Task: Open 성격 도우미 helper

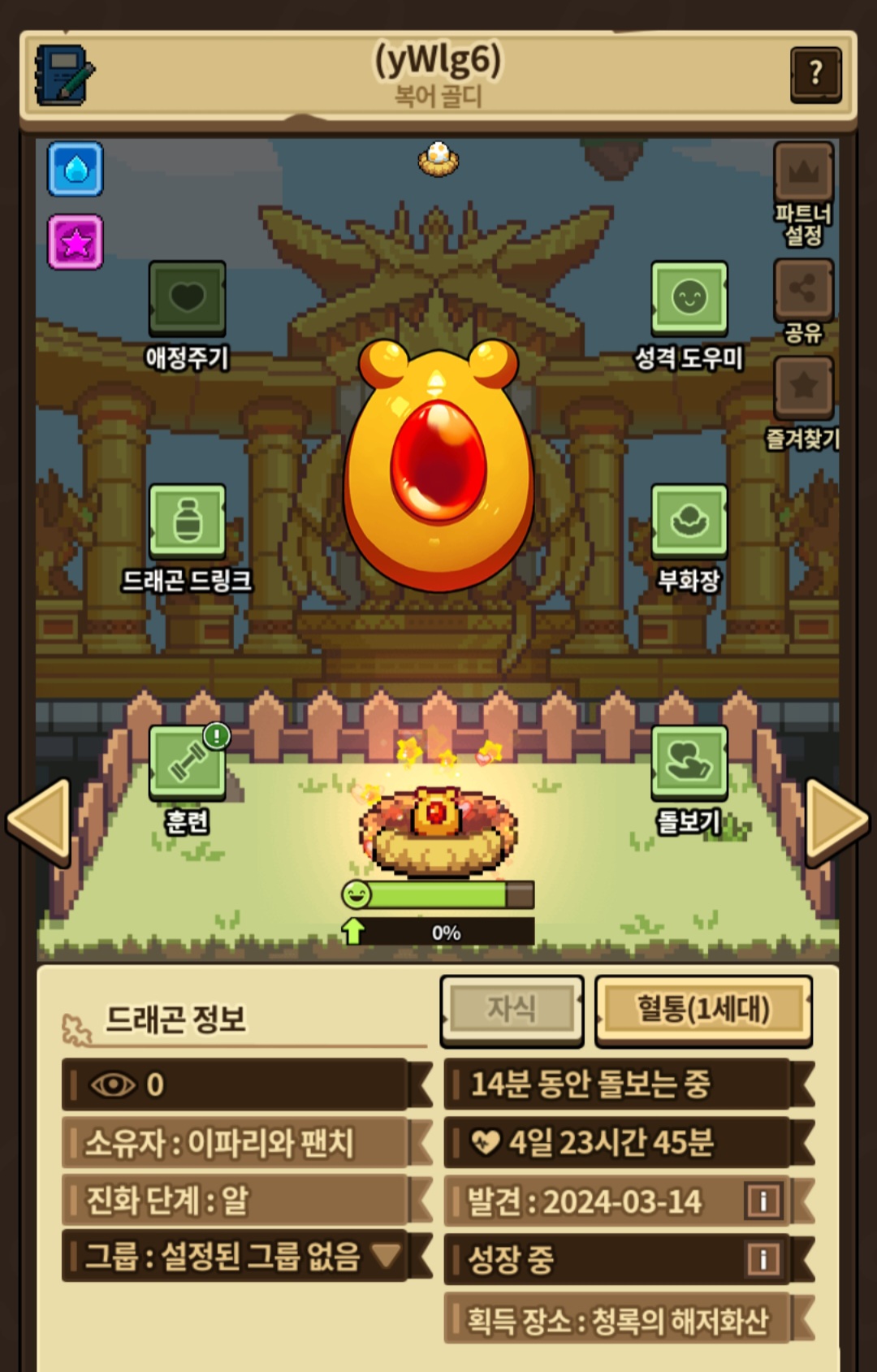Action: coord(689,298)
